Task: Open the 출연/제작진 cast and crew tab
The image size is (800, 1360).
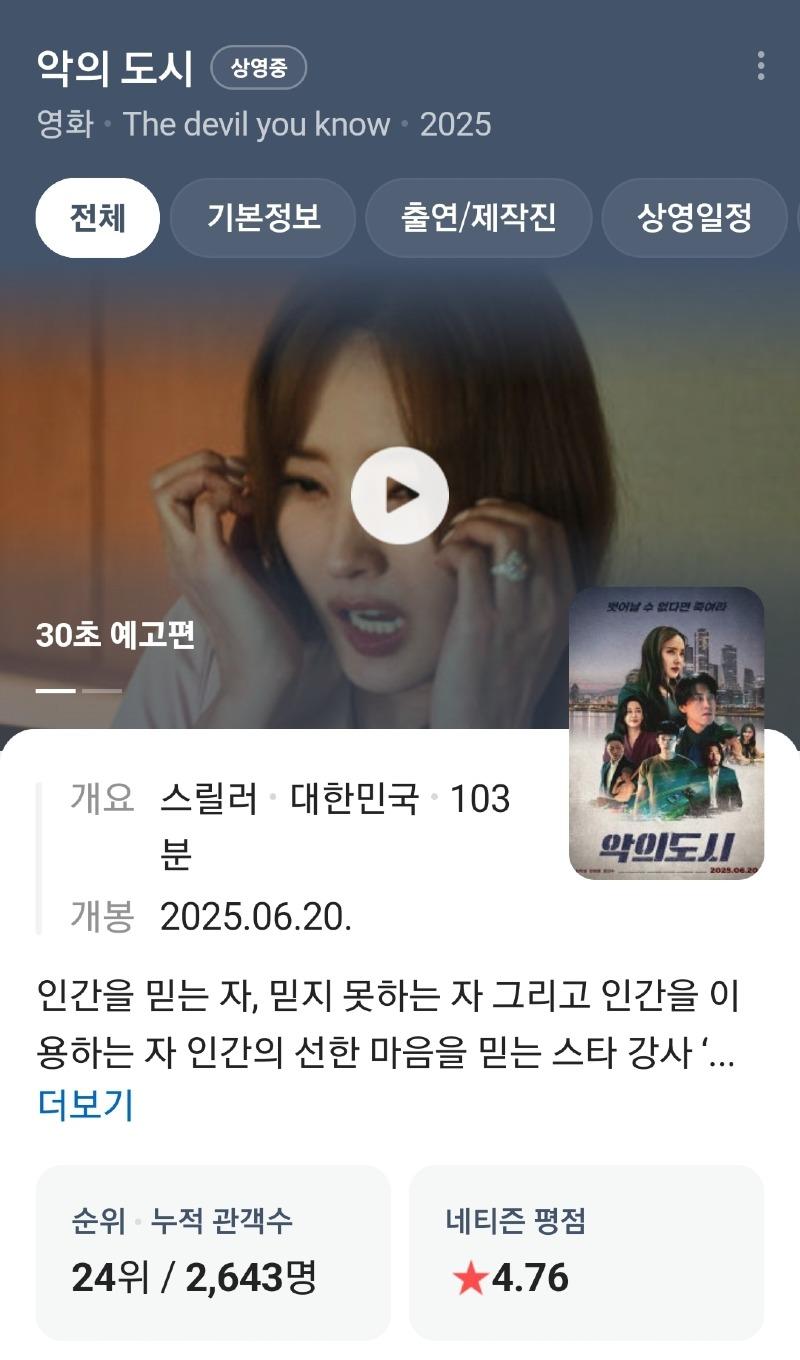Action: pos(478,217)
